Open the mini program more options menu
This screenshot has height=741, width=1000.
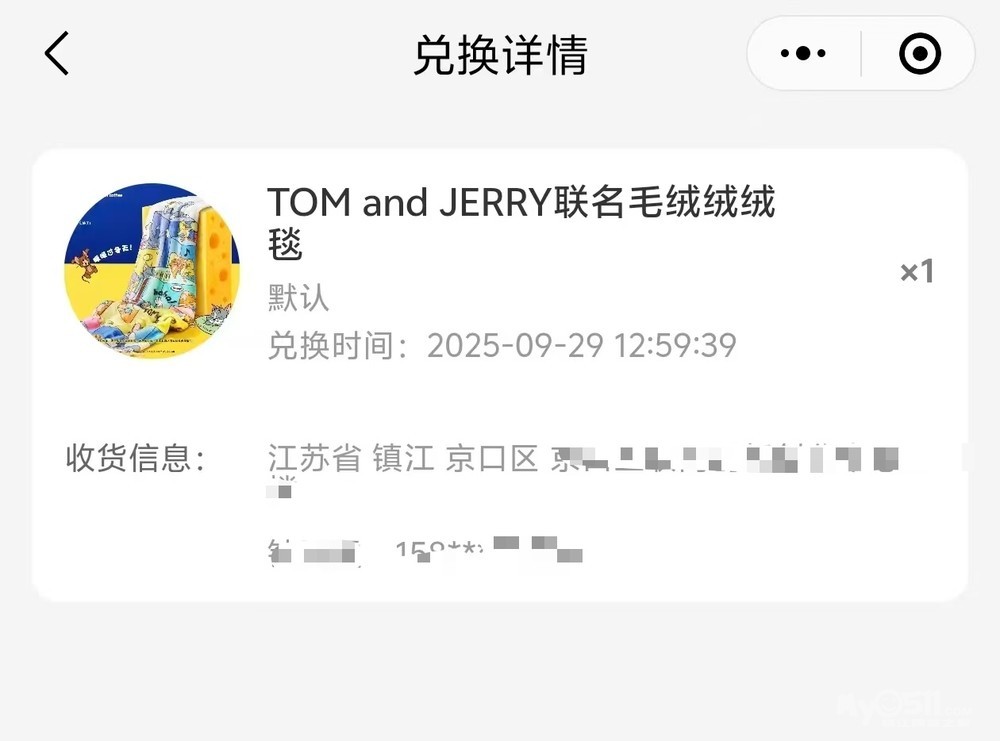803,54
